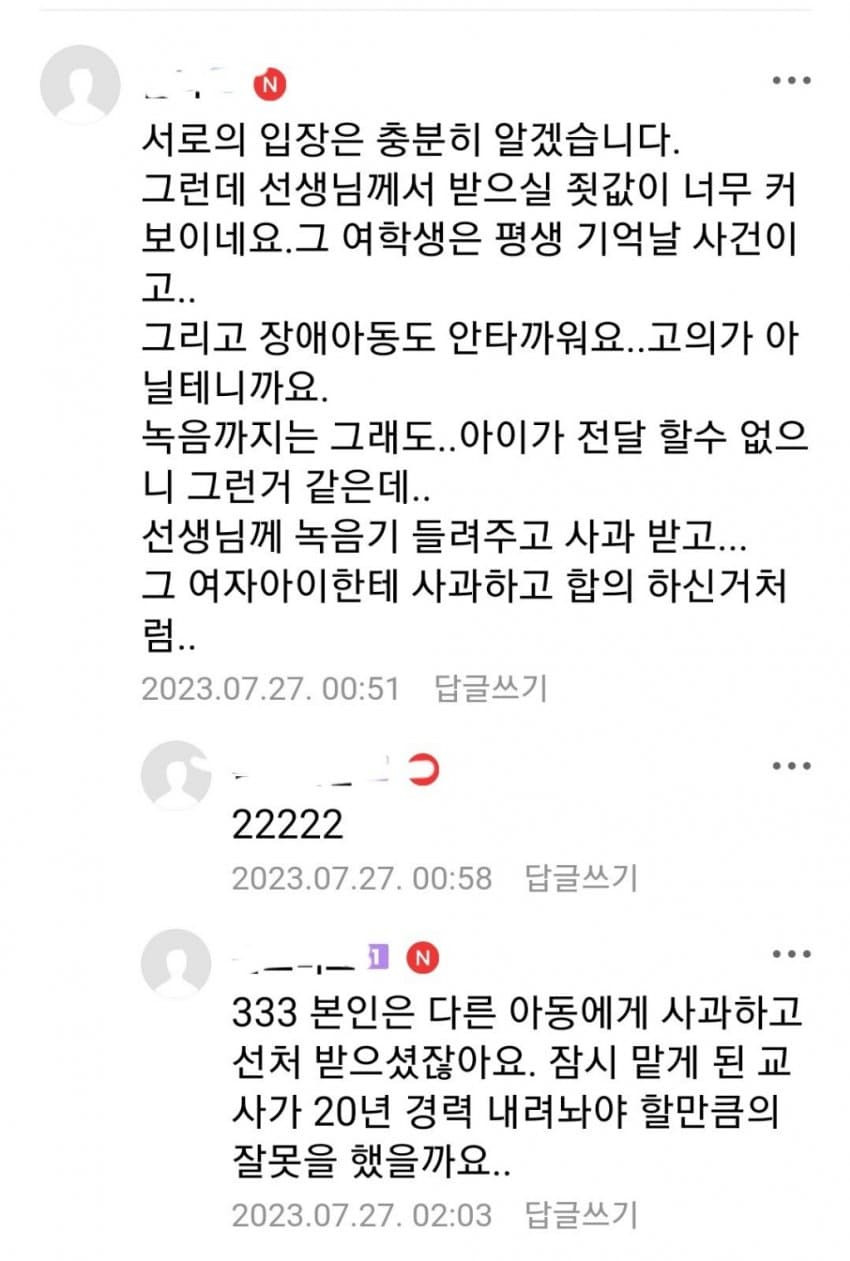Viewport: 850px width, 1261px height.
Task: Open overflow menu on the 22222 reply
Action: click(x=791, y=766)
